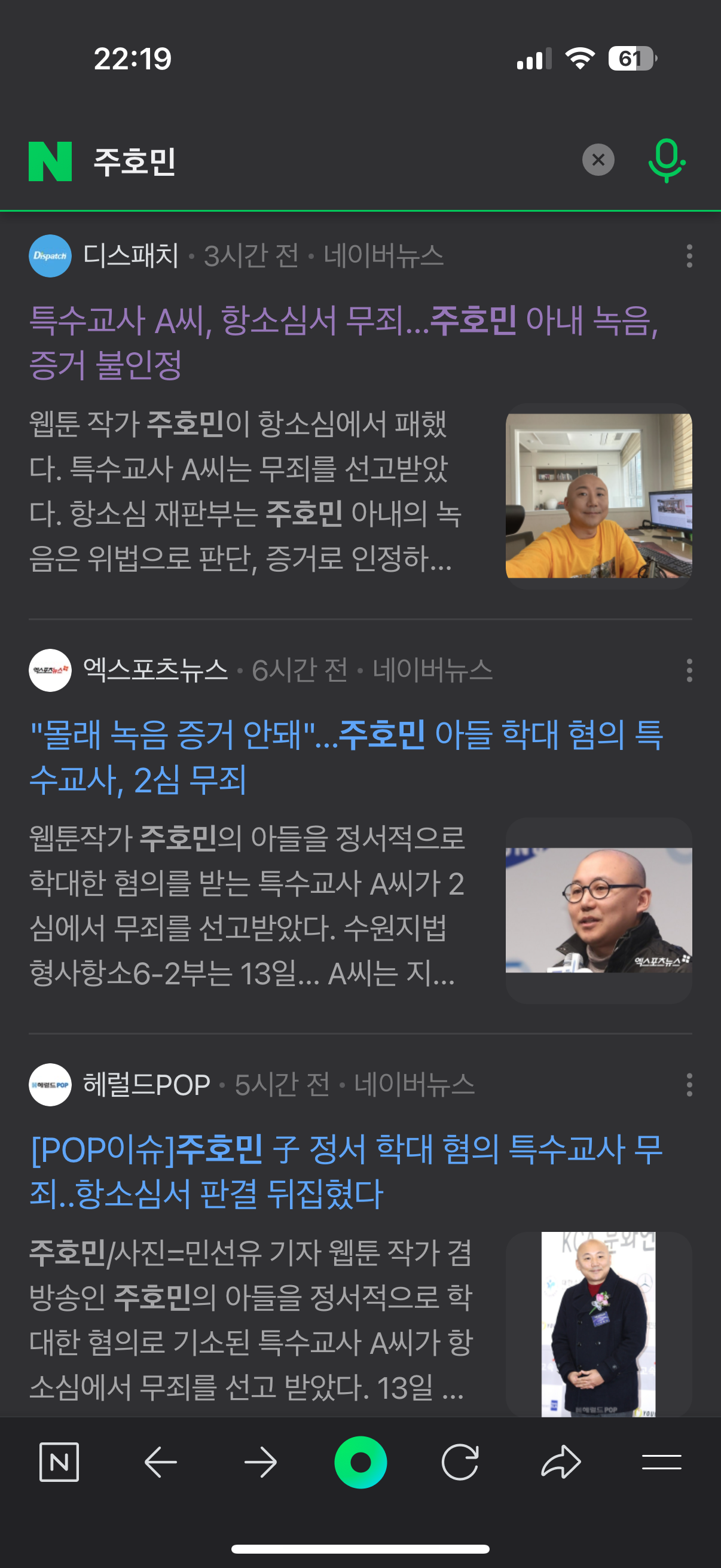This screenshot has width=721, height=1568.
Task: Clear the search query
Action: pos(597,160)
